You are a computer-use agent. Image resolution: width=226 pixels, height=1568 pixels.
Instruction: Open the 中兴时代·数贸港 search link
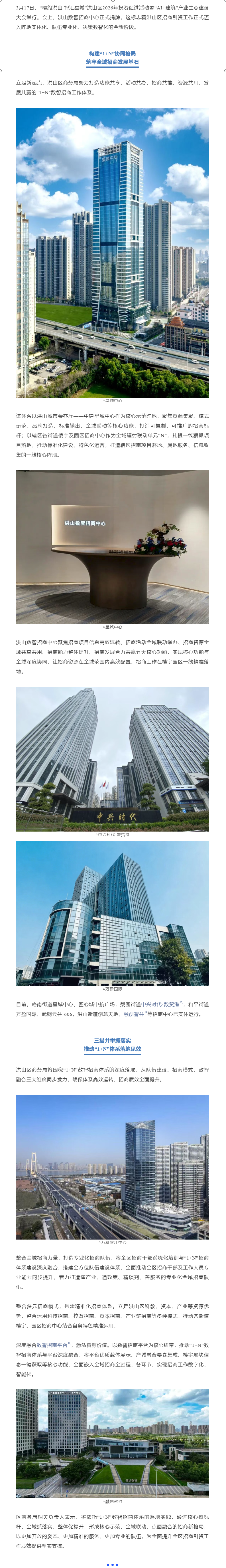pos(161,1004)
